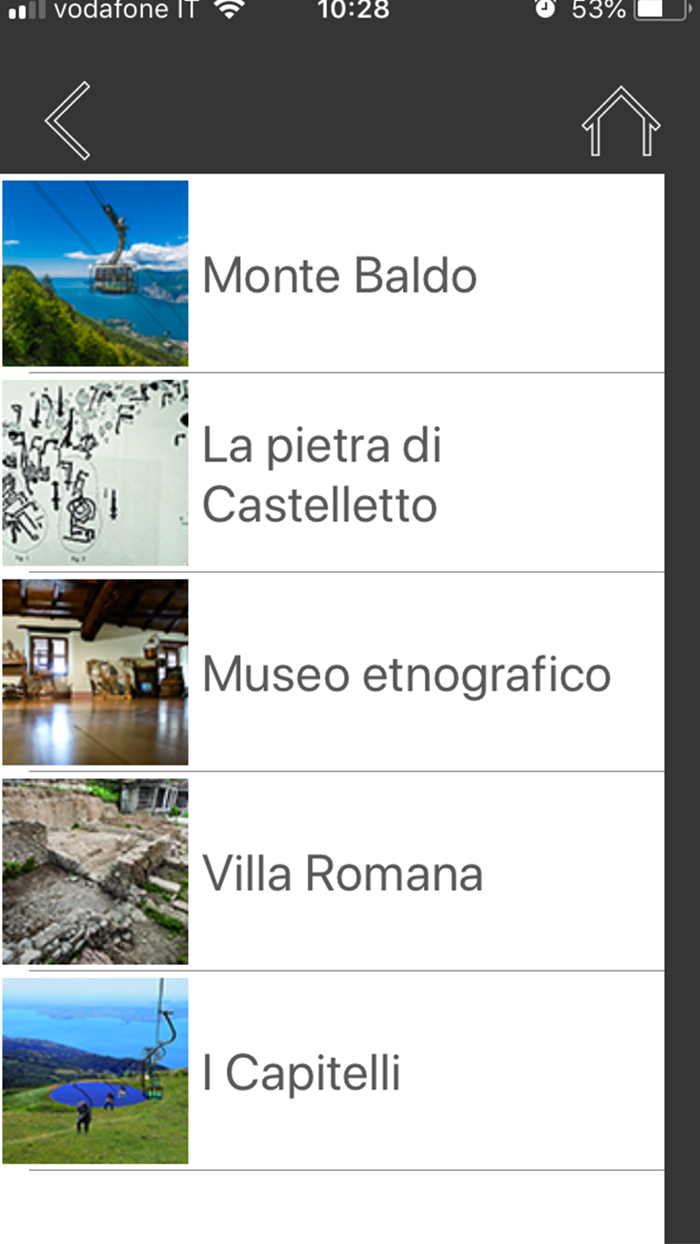Go back using the arrow icon
The width and height of the screenshot is (700, 1244).
(x=67, y=121)
